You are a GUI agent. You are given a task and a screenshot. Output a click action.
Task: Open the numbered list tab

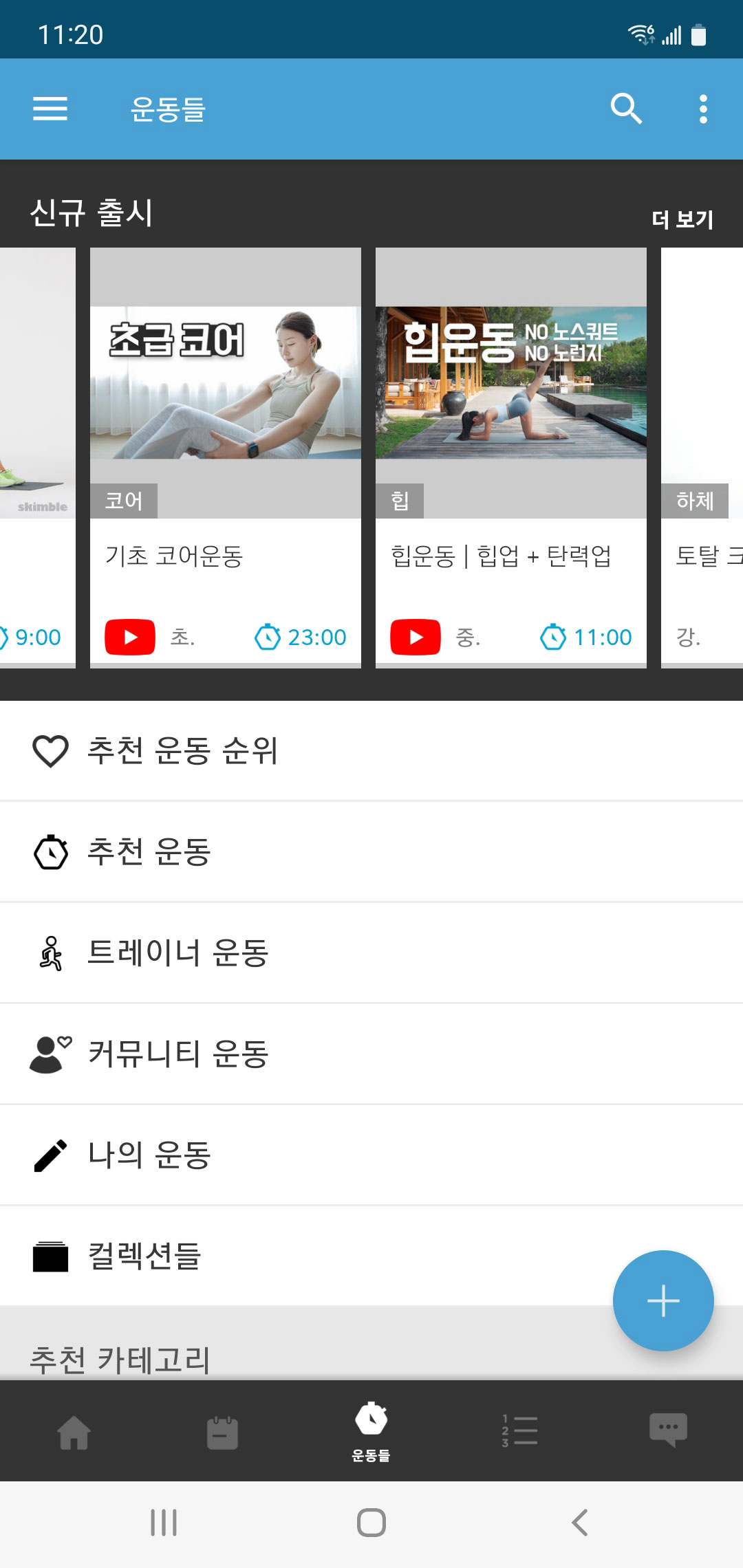coord(520,1431)
